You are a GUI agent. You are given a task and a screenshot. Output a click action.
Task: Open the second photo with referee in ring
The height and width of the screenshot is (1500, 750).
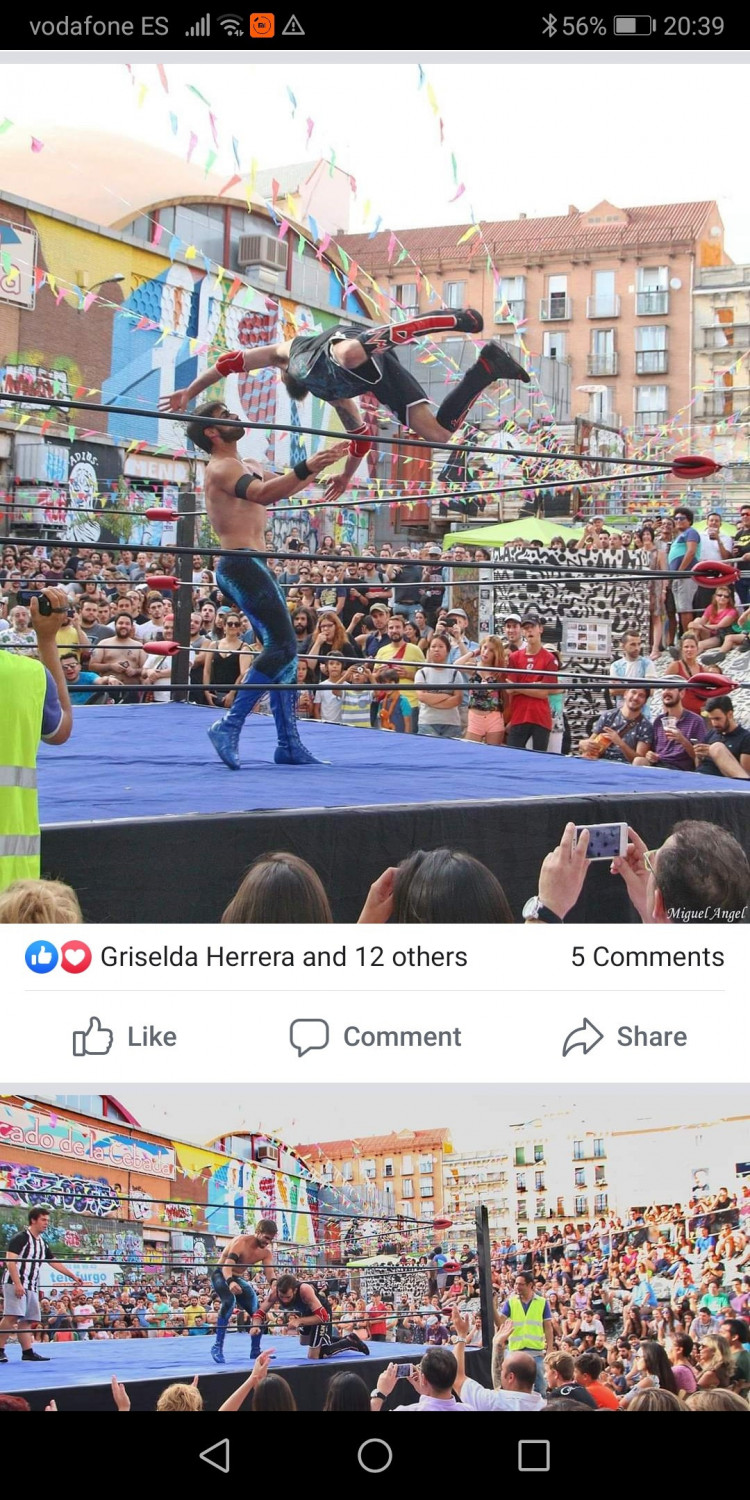click(x=375, y=1250)
